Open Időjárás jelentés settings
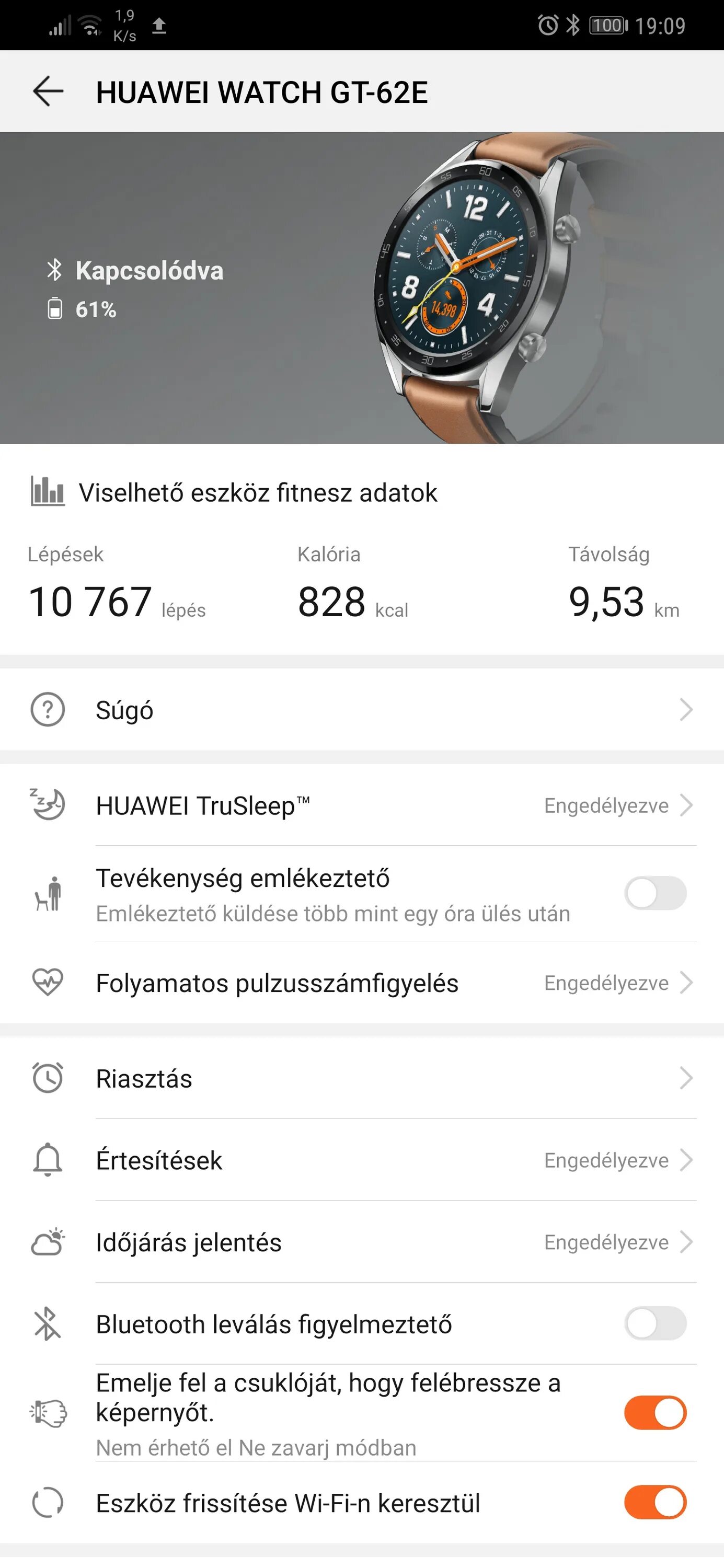The width and height of the screenshot is (724, 1568). [x=362, y=1242]
